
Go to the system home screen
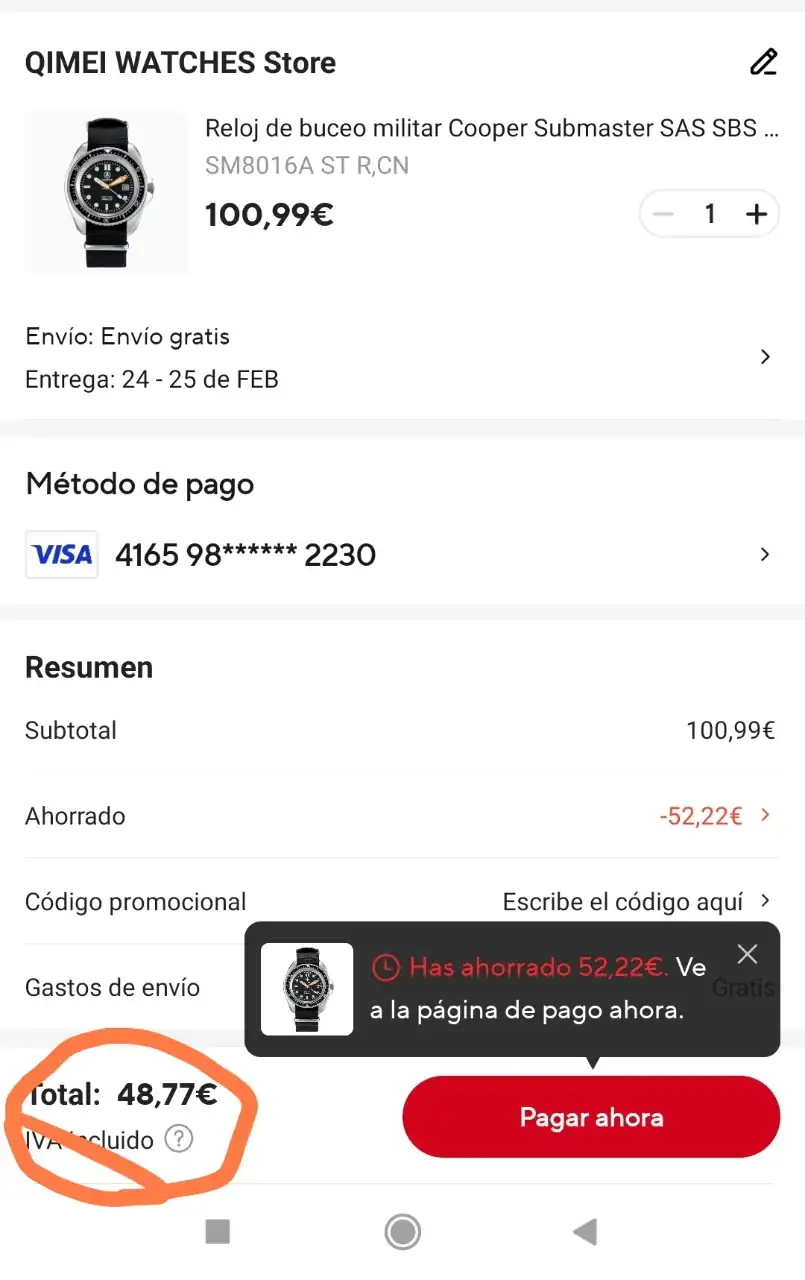click(403, 1232)
